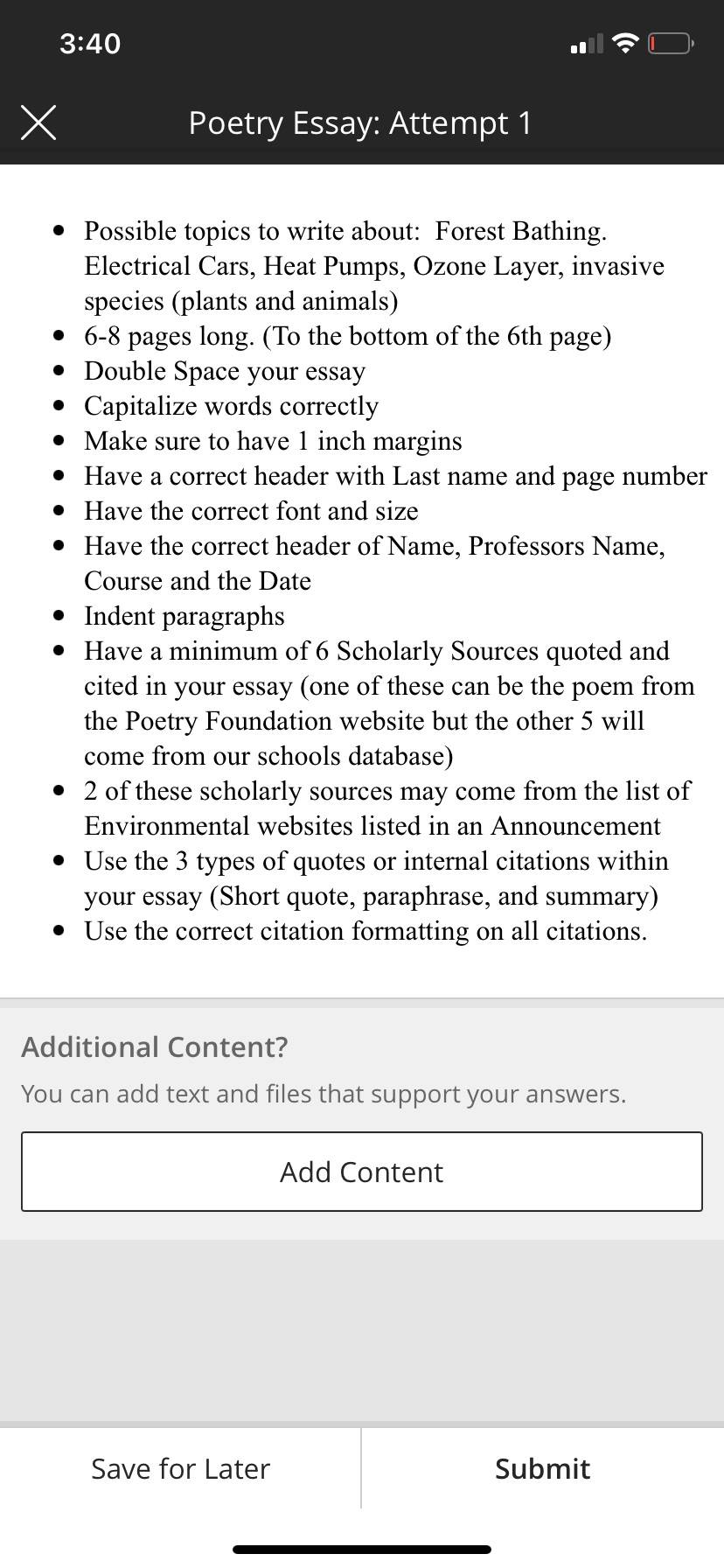Save the attempt for later
The height and width of the screenshot is (1568, 724).
[180, 1468]
